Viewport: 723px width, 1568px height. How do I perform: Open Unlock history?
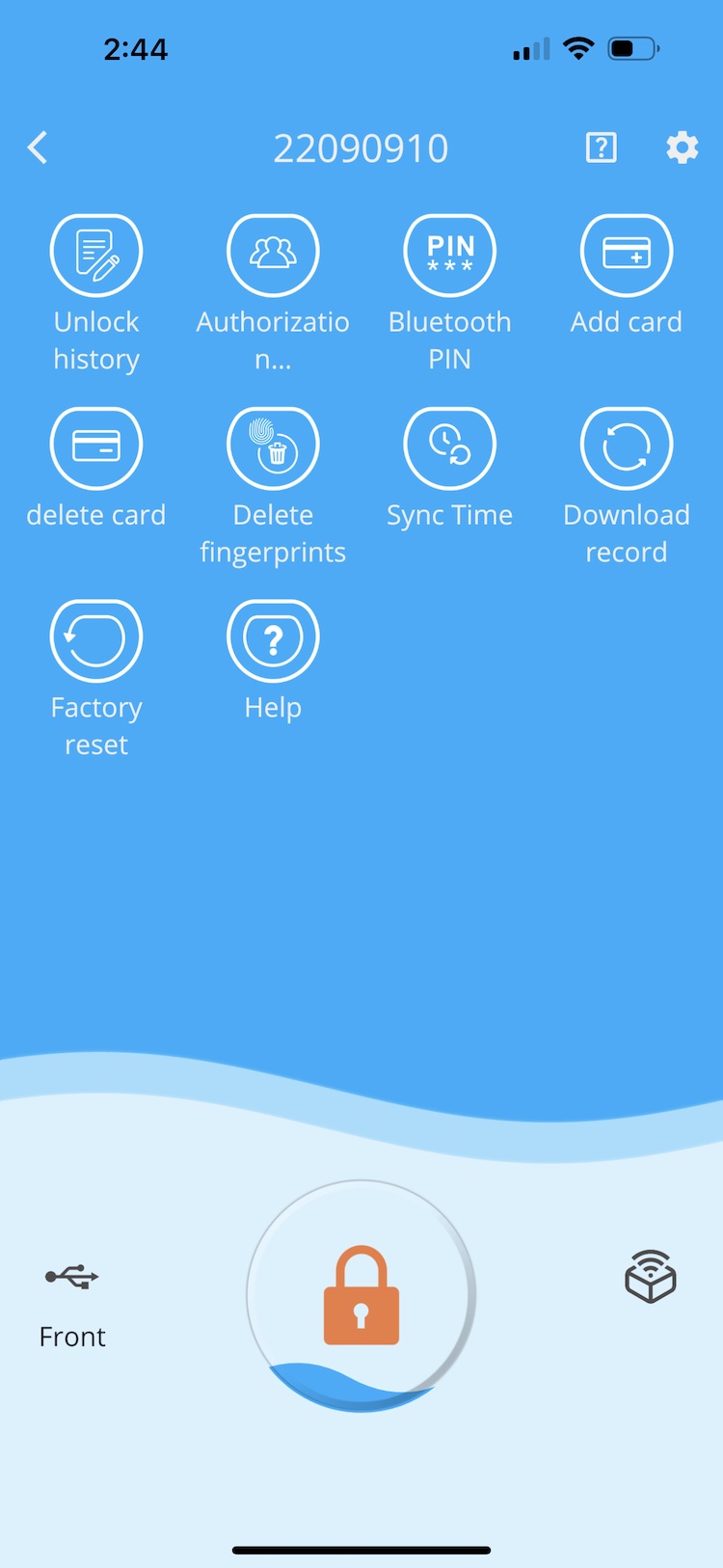click(96, 256)
